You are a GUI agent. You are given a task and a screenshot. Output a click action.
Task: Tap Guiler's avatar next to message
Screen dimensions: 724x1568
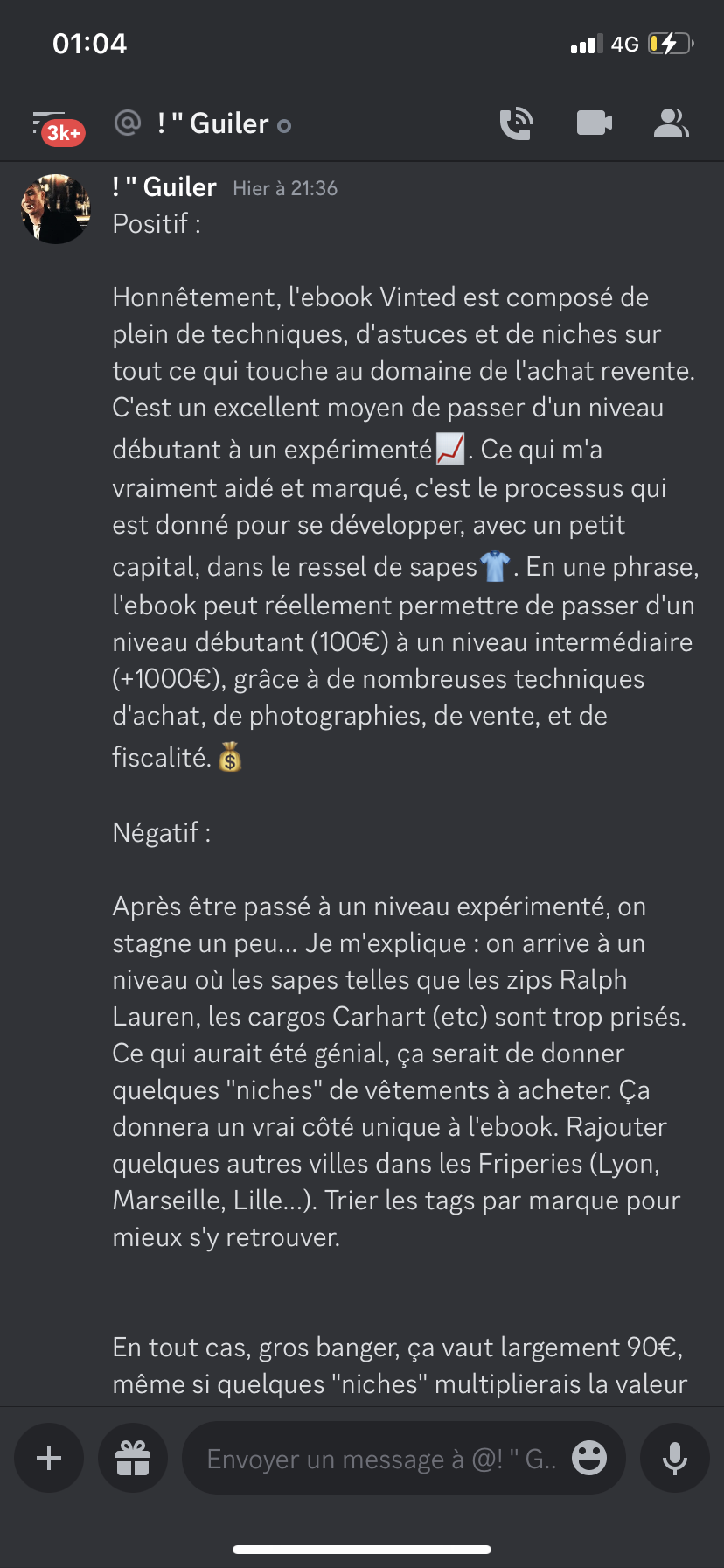(x=55, y=208)
